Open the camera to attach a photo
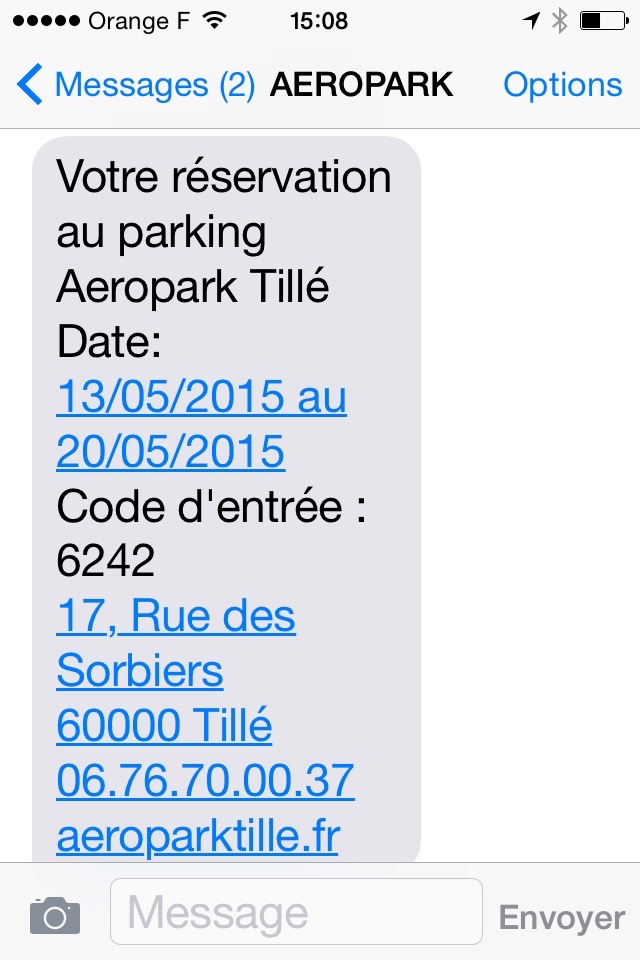 coord(55,914)
